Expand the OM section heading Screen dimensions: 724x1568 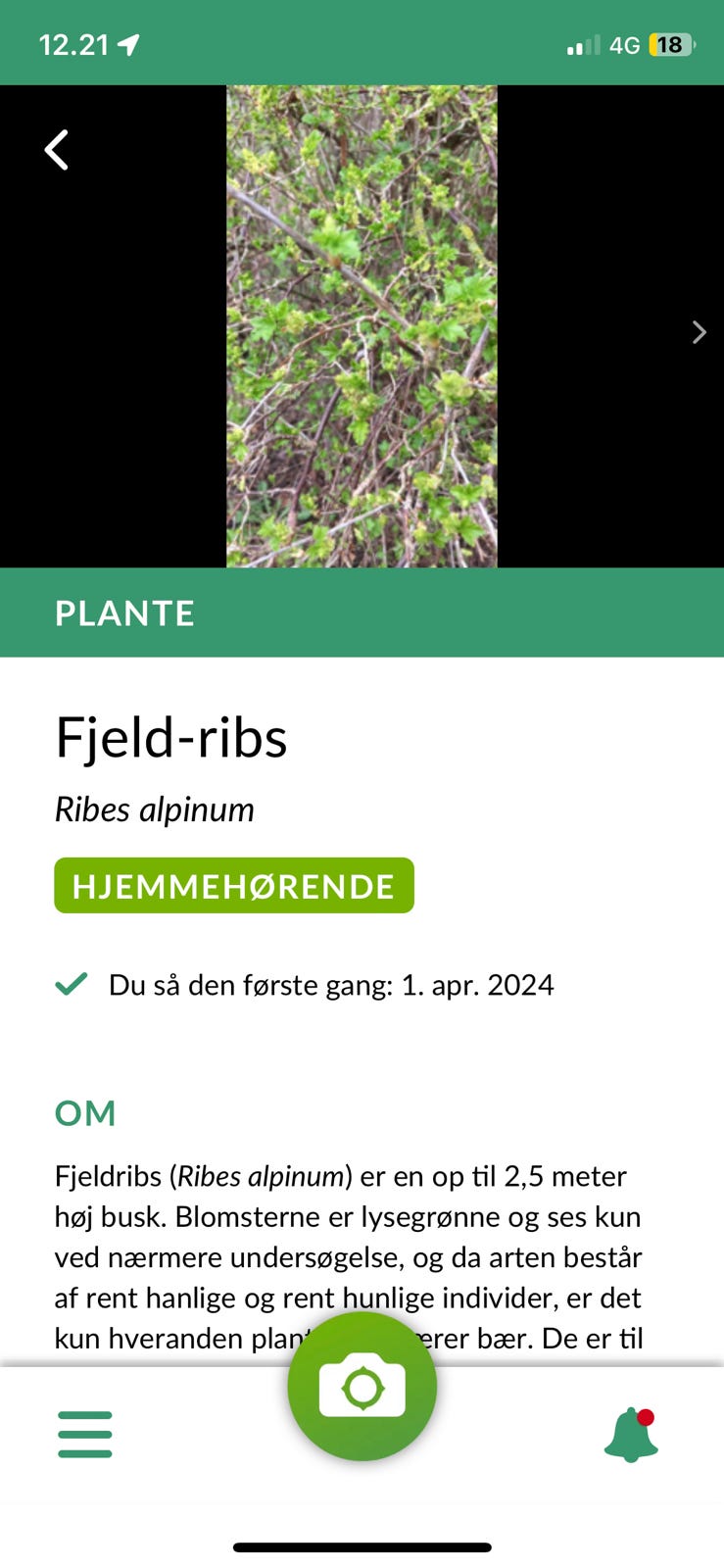(x=85, y=1112)
